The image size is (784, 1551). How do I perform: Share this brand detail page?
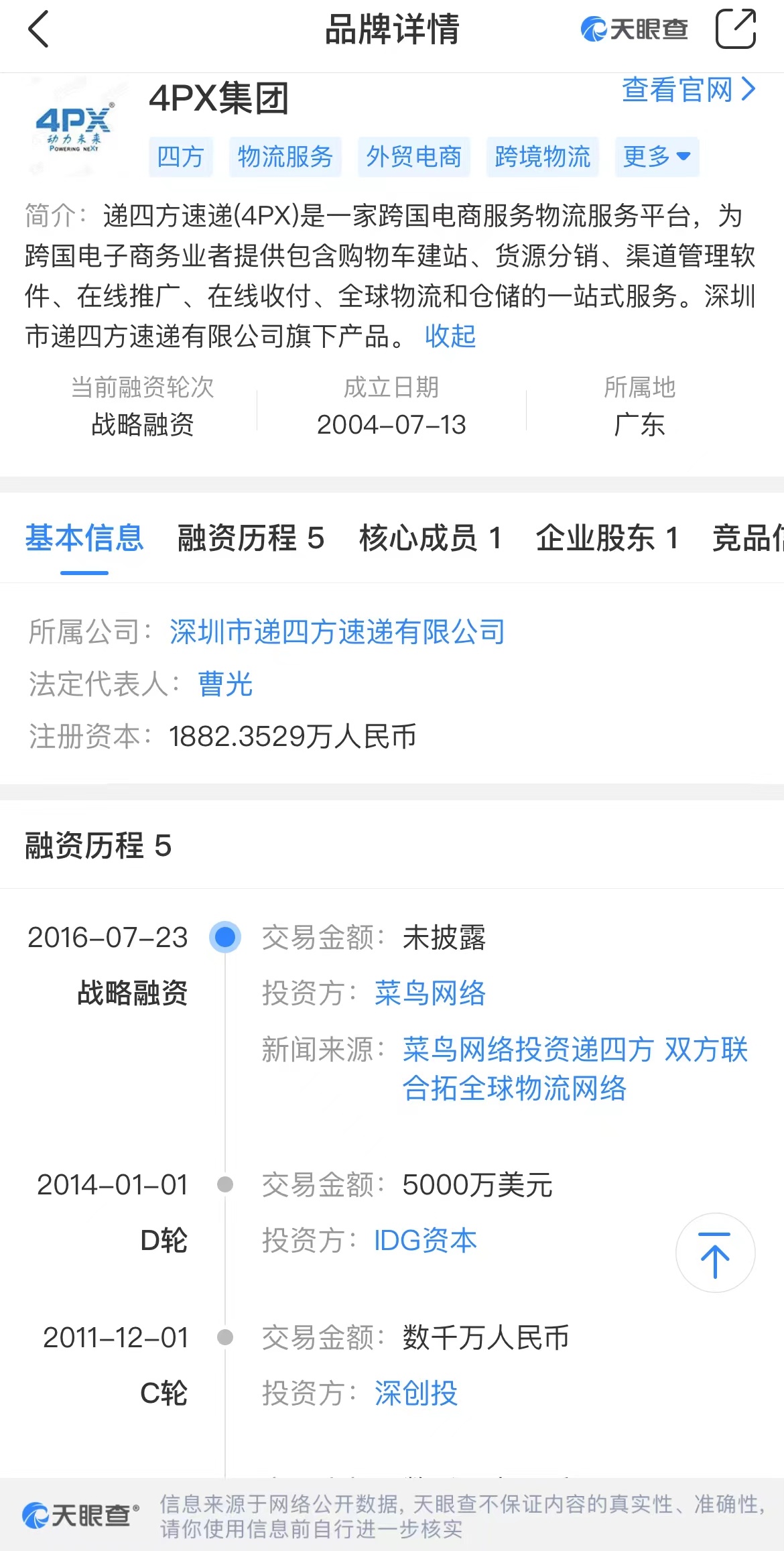[735, 29]
